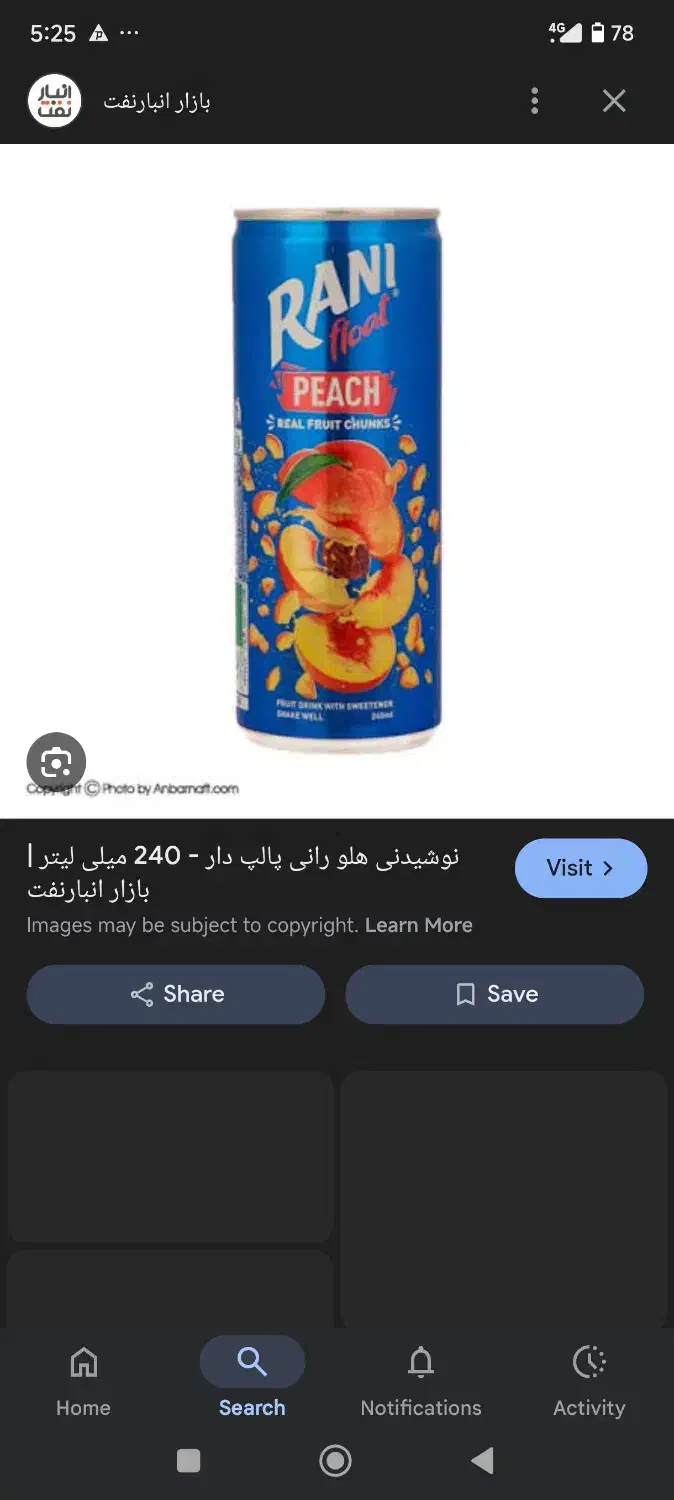Switch to the Search tab

point(252,1380)
